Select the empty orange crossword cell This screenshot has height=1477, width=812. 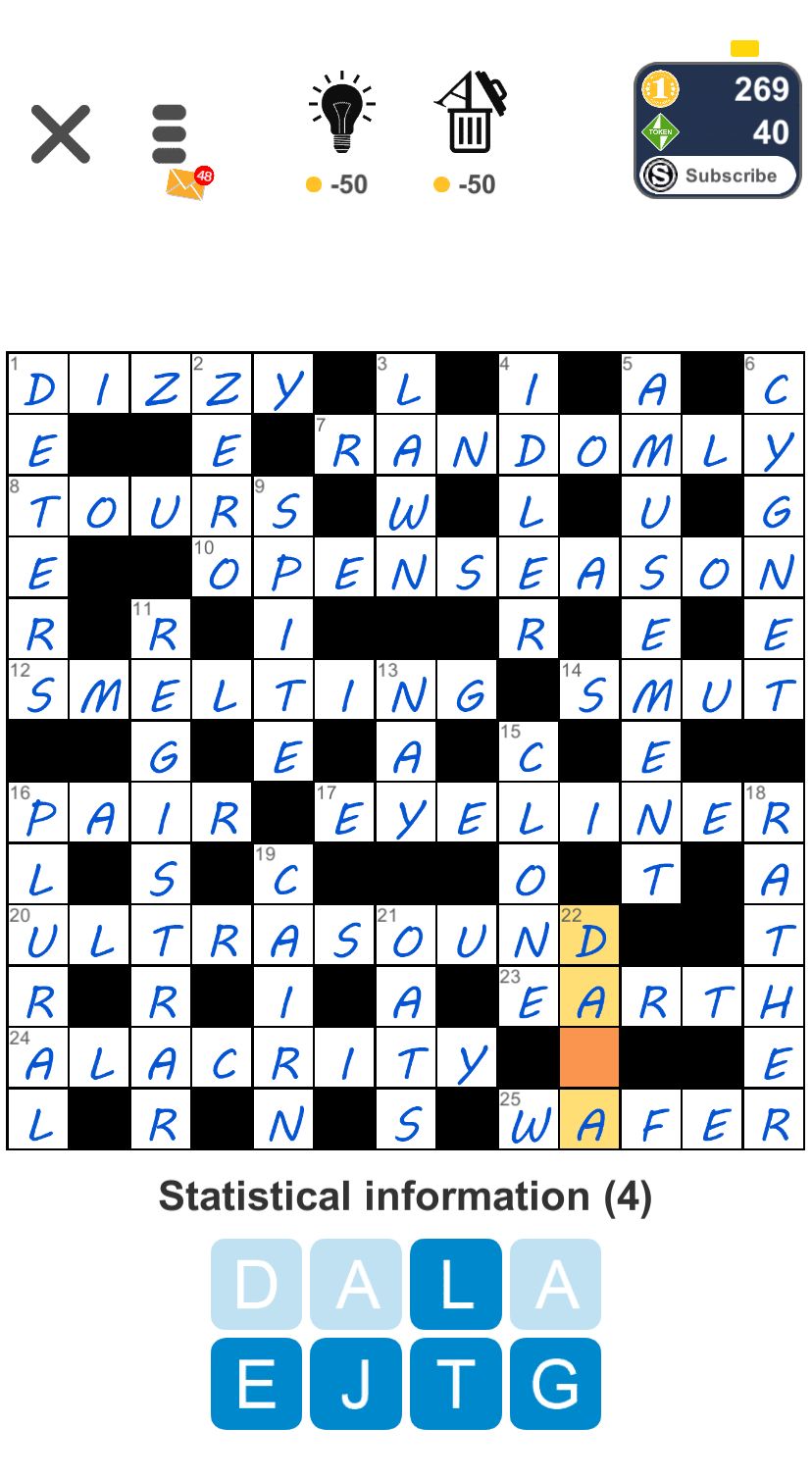[589, 1057]
